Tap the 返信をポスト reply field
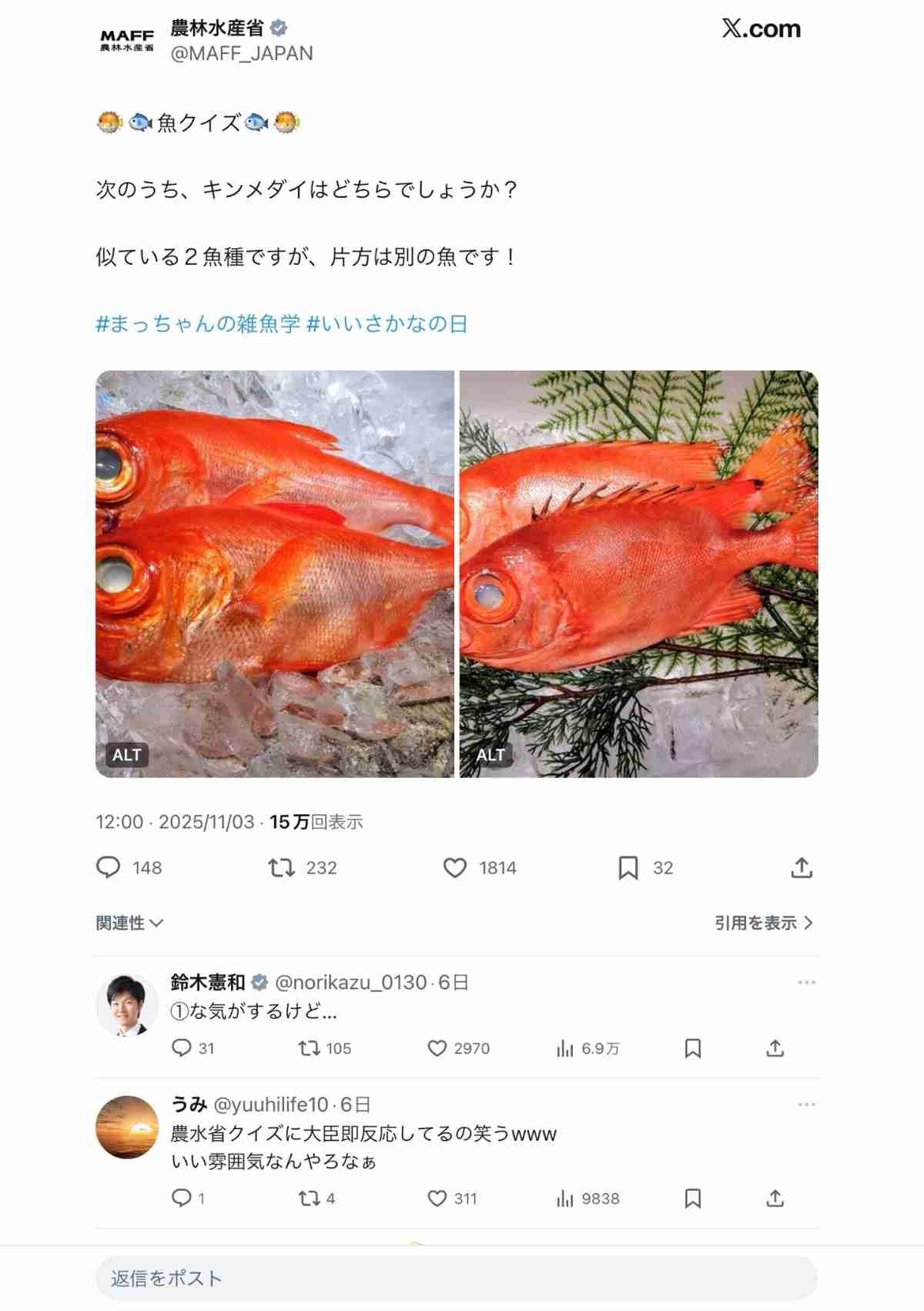 [456, 1279]
